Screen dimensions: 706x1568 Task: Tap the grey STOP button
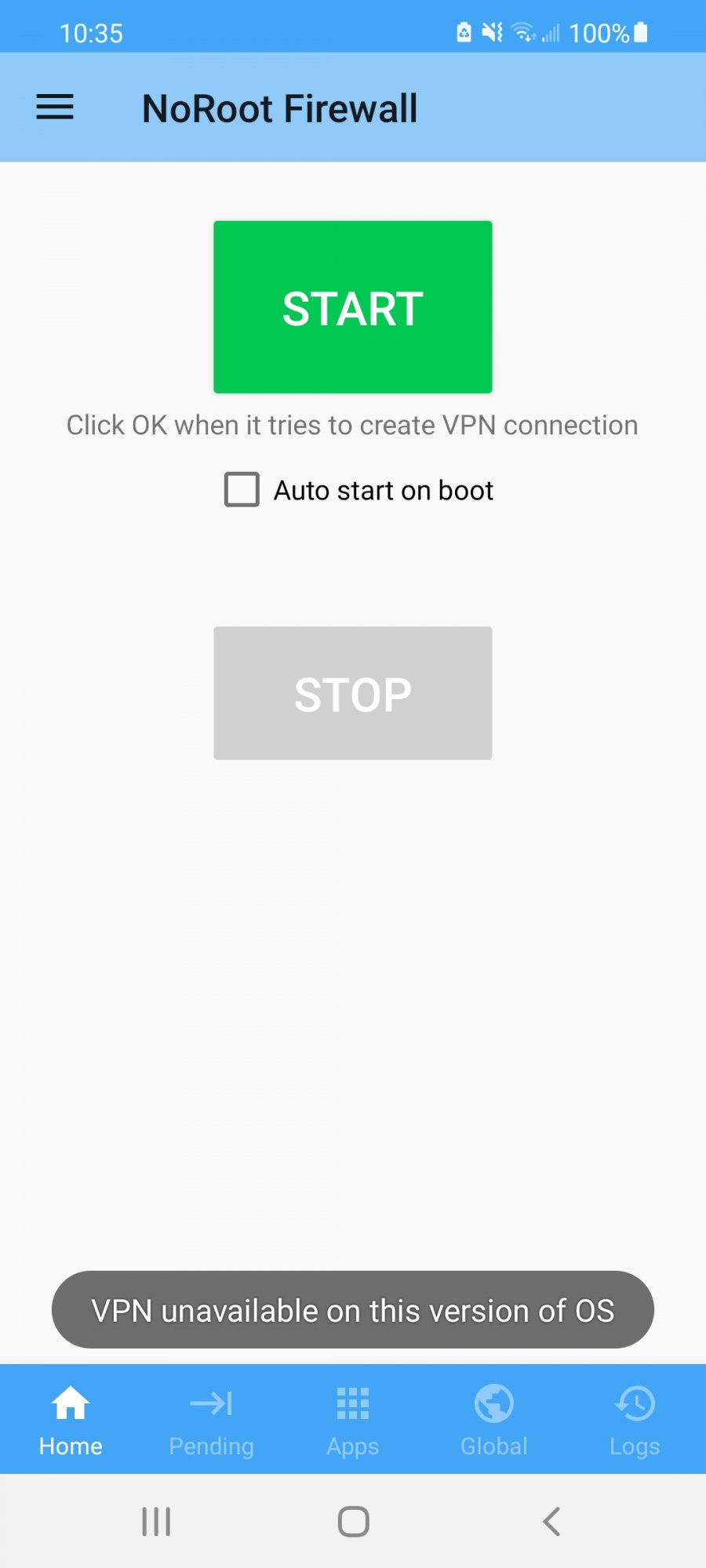(x=353, y=693)
